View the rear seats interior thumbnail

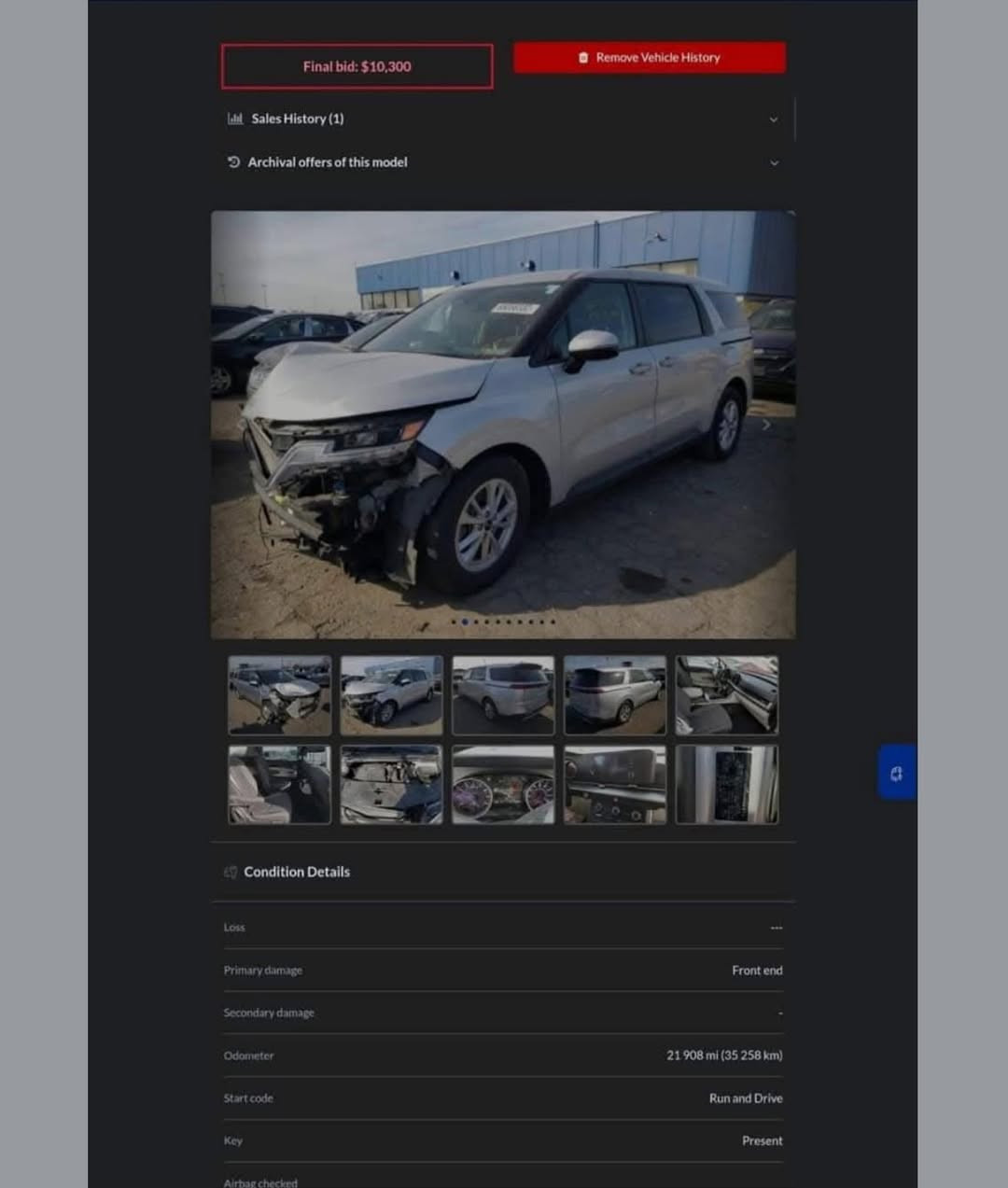[279, 785]
